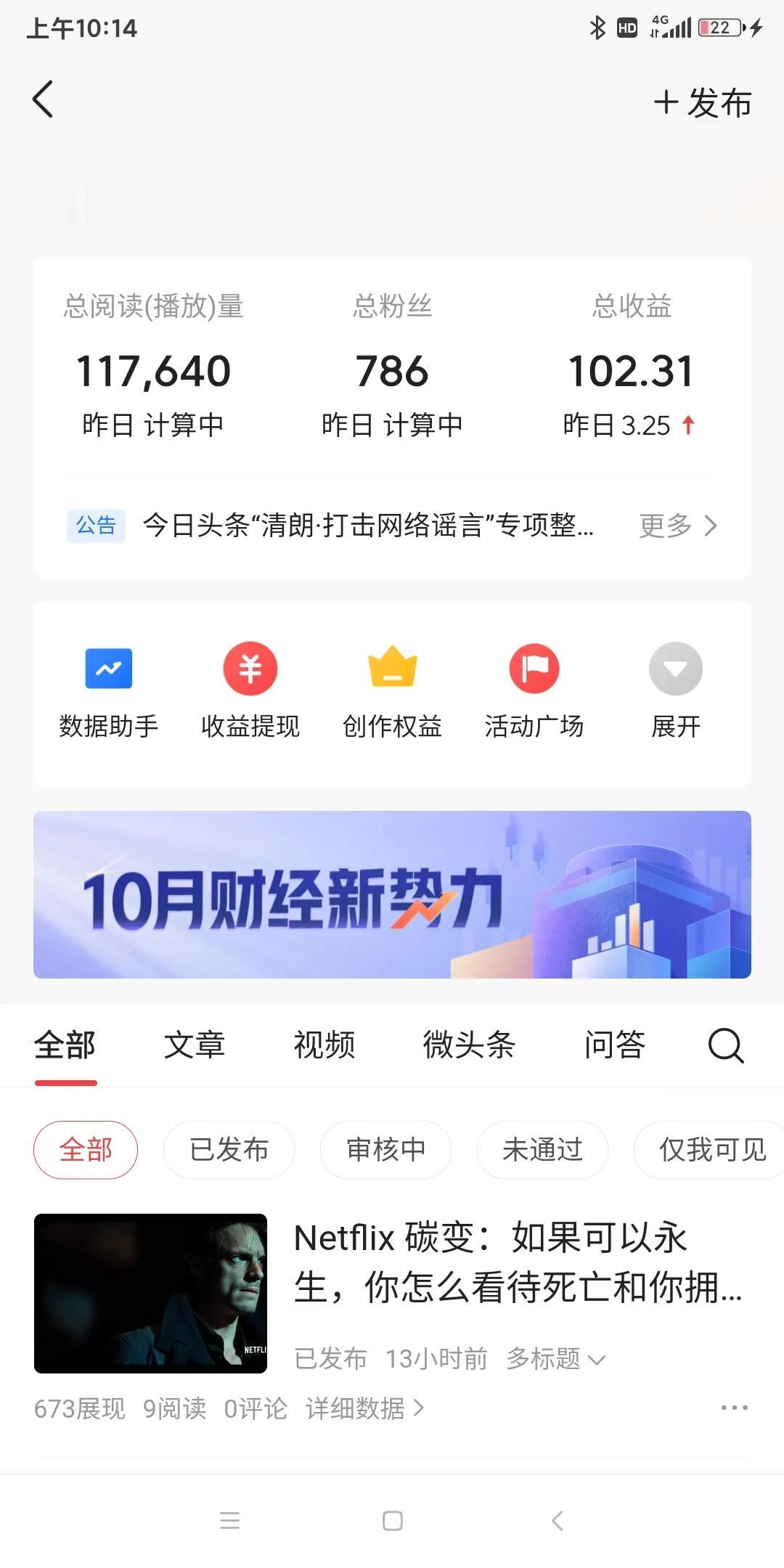Open the 10月财经新势力 banner

(392, 894)
